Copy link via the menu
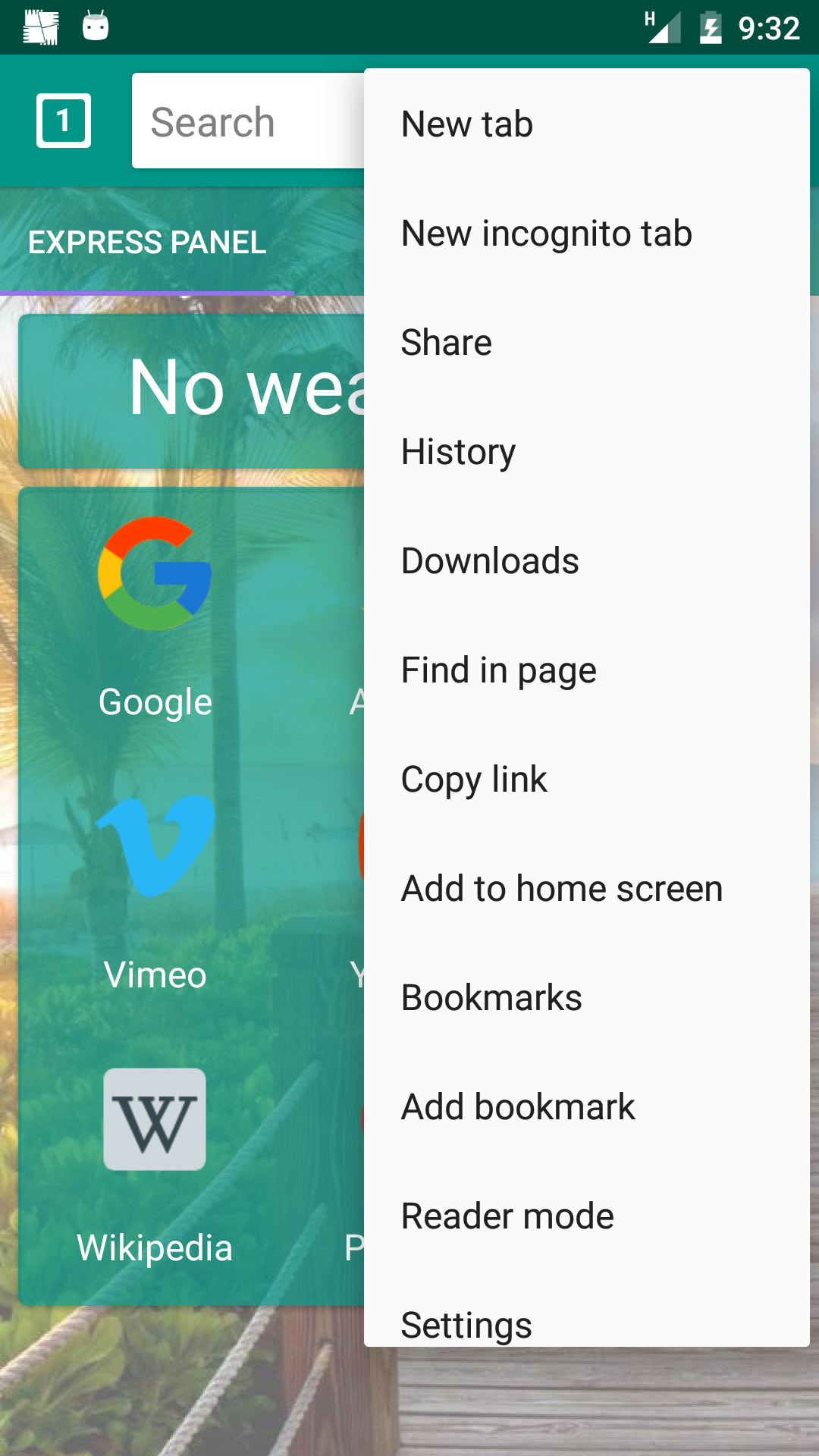The height and width of the screenshot is (1456, 819). point(473,778)
